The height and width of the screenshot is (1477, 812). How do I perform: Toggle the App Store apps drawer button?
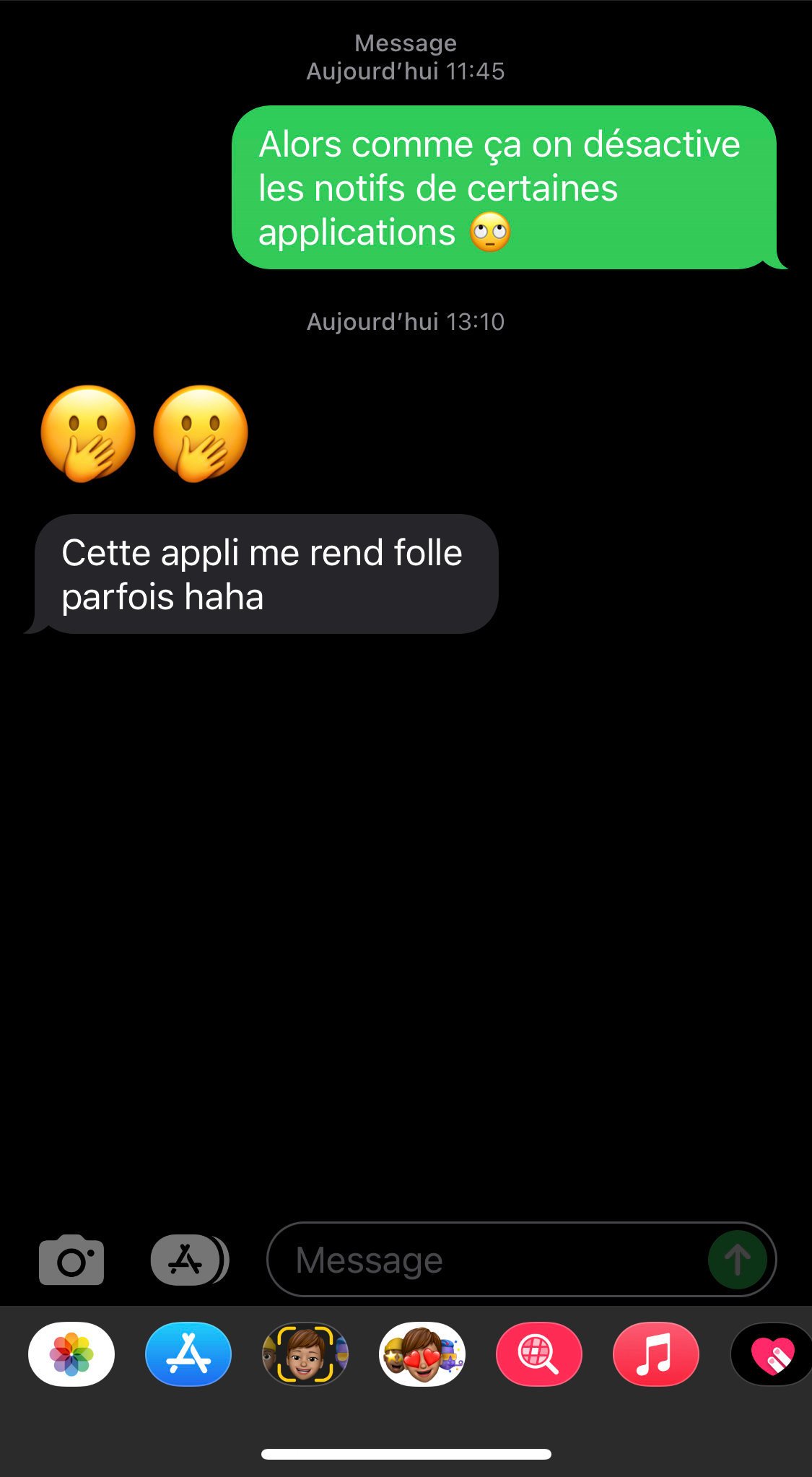(188, 1260)
